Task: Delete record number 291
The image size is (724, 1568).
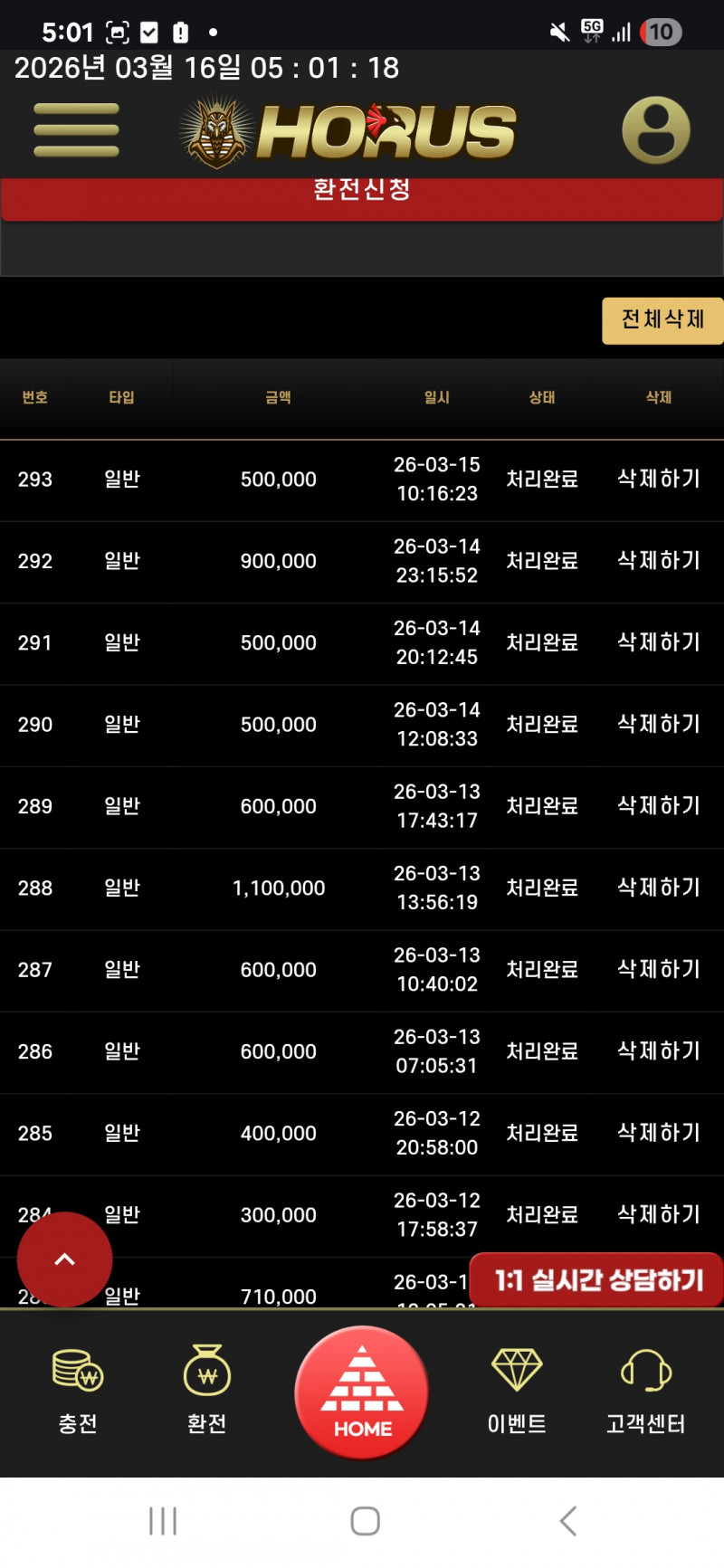Action: click(658, 642)
